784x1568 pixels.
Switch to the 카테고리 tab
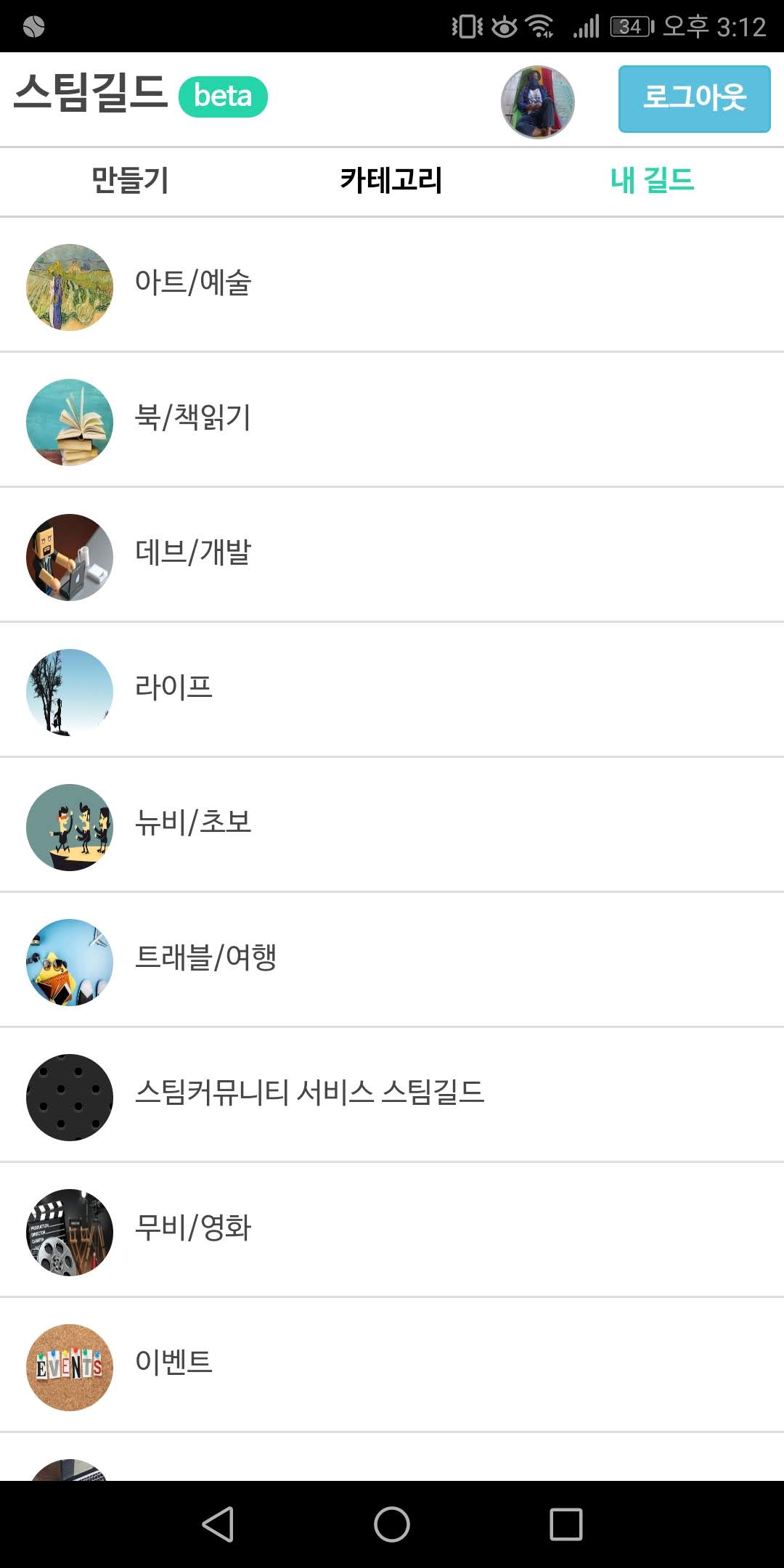[x=391, y=180]
